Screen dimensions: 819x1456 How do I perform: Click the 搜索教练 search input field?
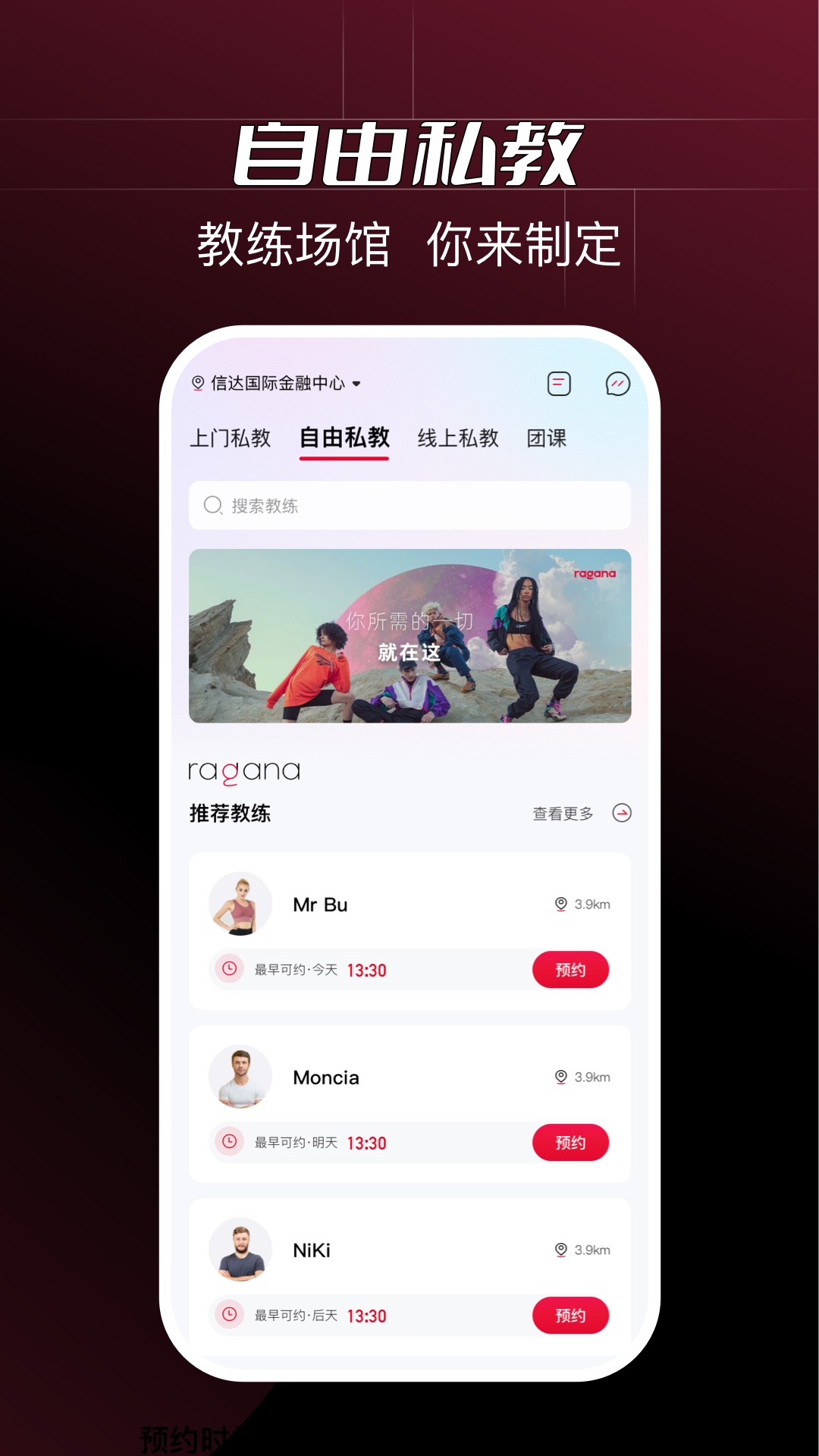click(x=409, y=504)
